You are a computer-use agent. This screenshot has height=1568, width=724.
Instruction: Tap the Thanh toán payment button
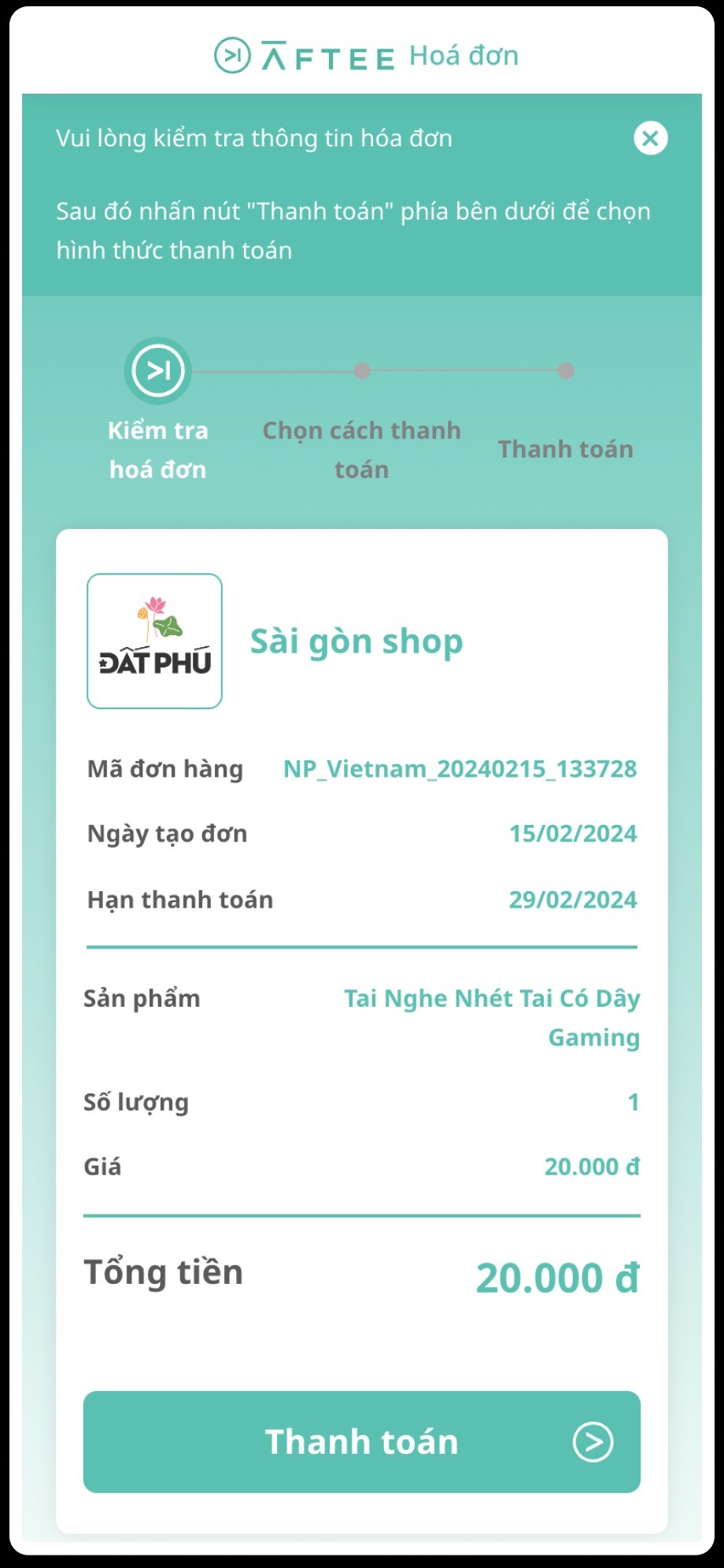361,1441
